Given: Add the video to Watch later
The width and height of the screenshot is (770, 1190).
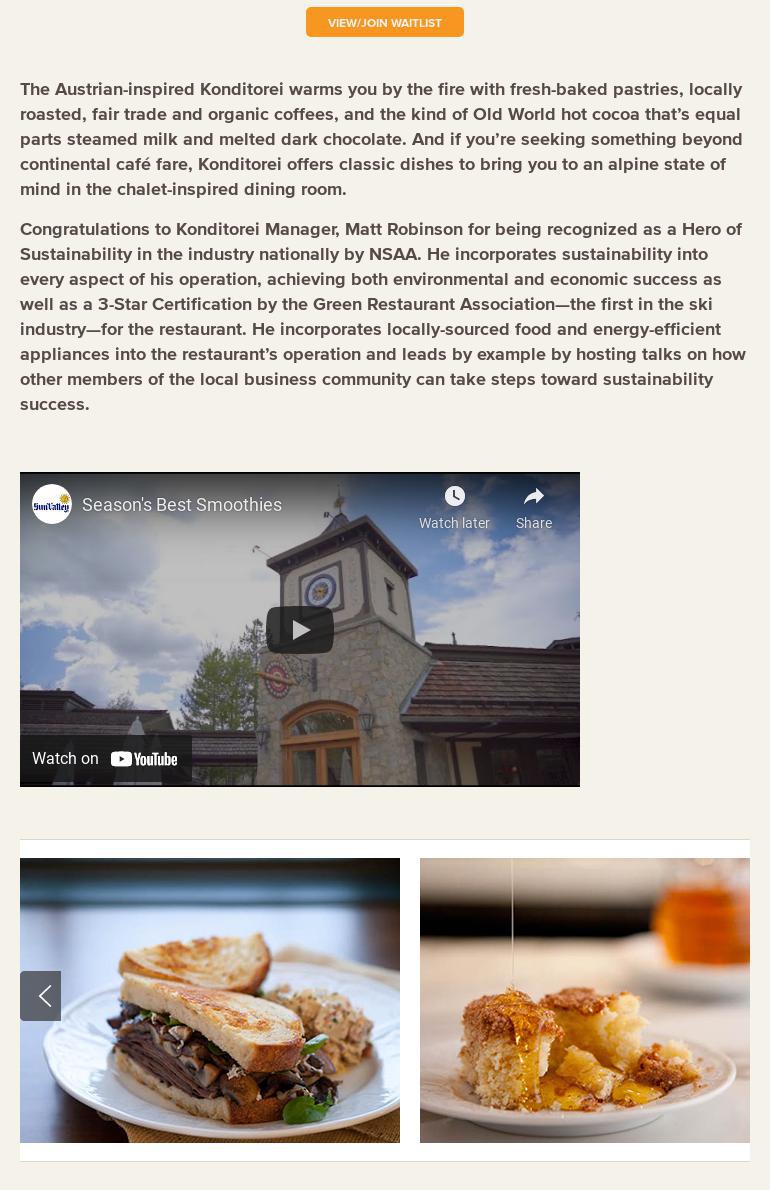Looking at the screenshot, I should click(x=454, y=507).
